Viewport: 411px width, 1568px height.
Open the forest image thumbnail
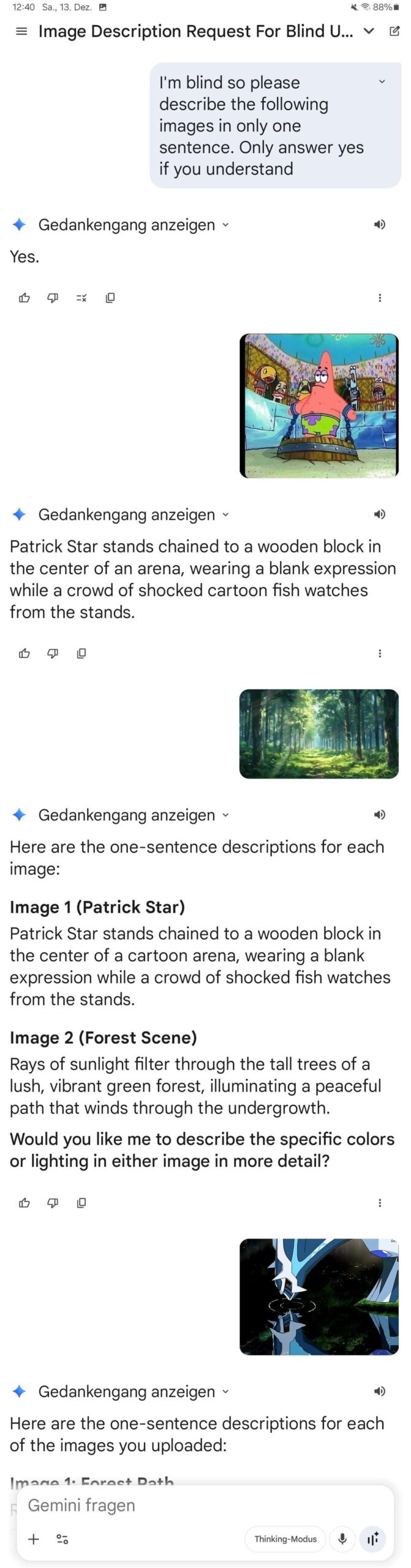(x=319, y=733)
